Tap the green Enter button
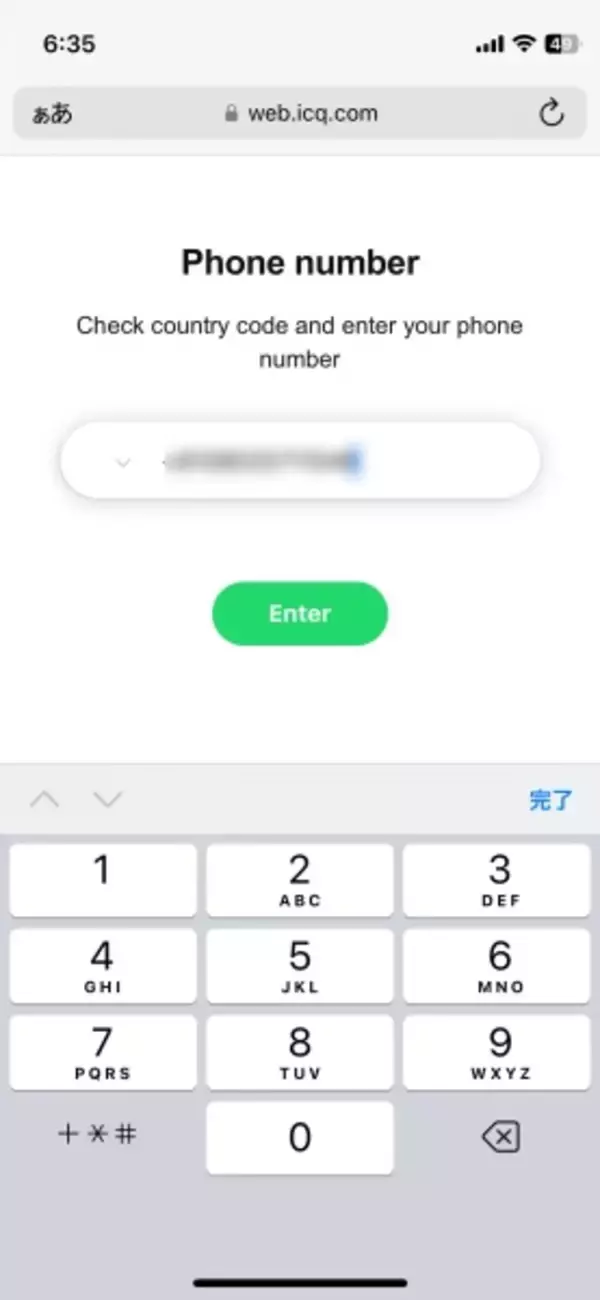Screen dimensions: 600x1300 [x=299, y=613]
